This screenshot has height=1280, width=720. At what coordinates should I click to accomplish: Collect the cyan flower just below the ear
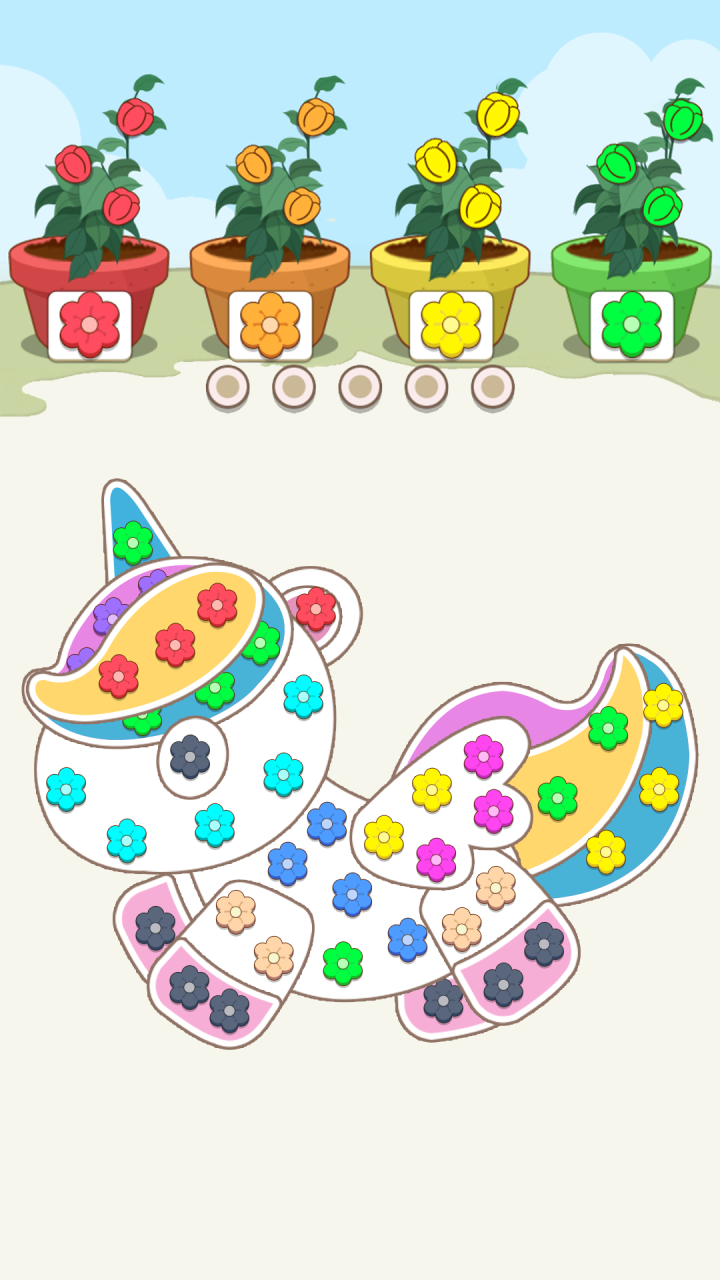[303, 696]
